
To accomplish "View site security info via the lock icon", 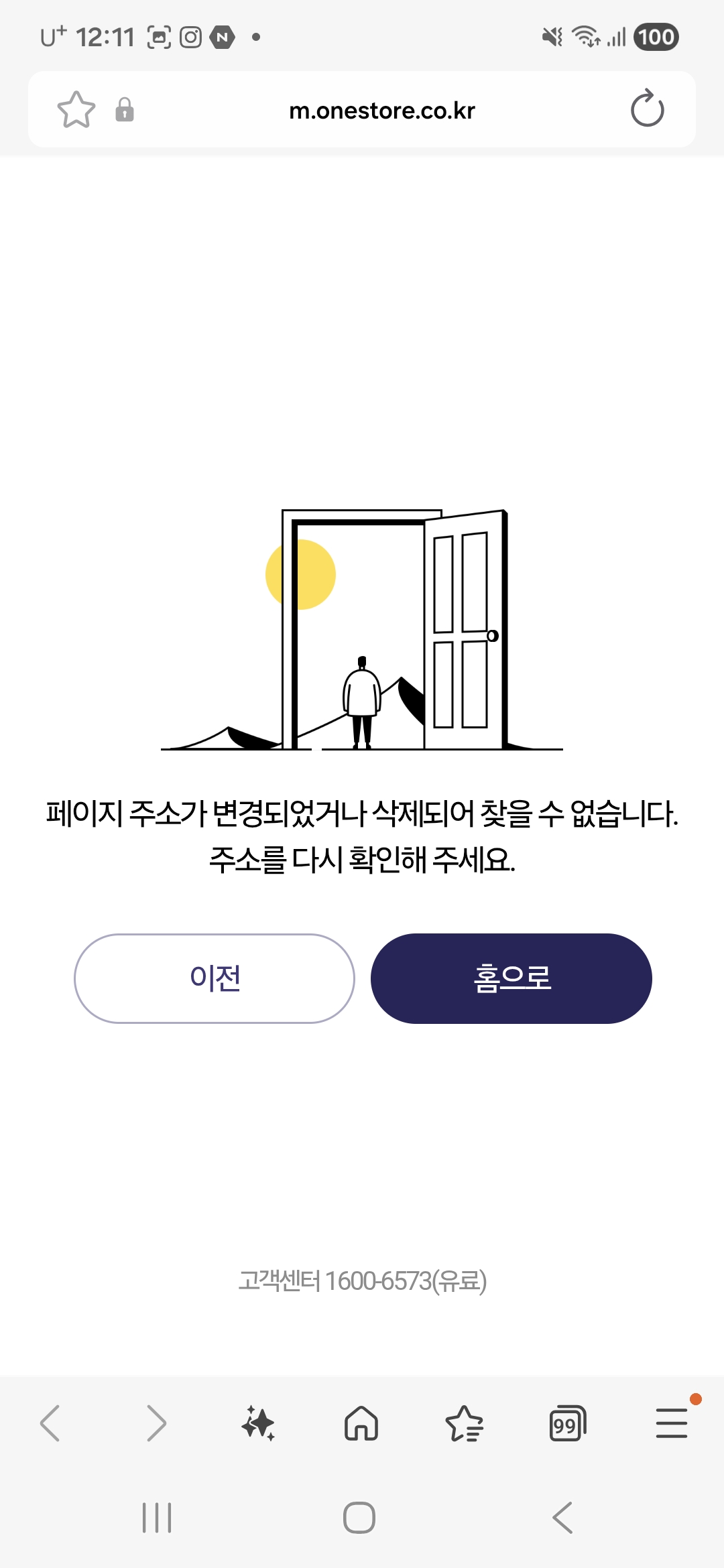I will pos(125,110).
